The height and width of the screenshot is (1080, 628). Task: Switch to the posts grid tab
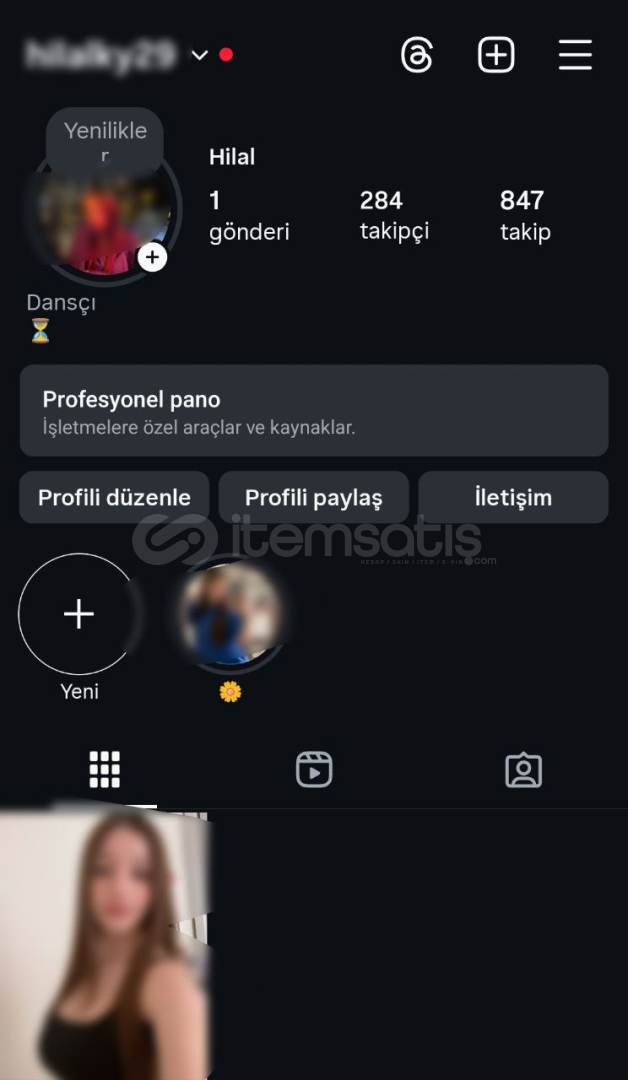105,770
